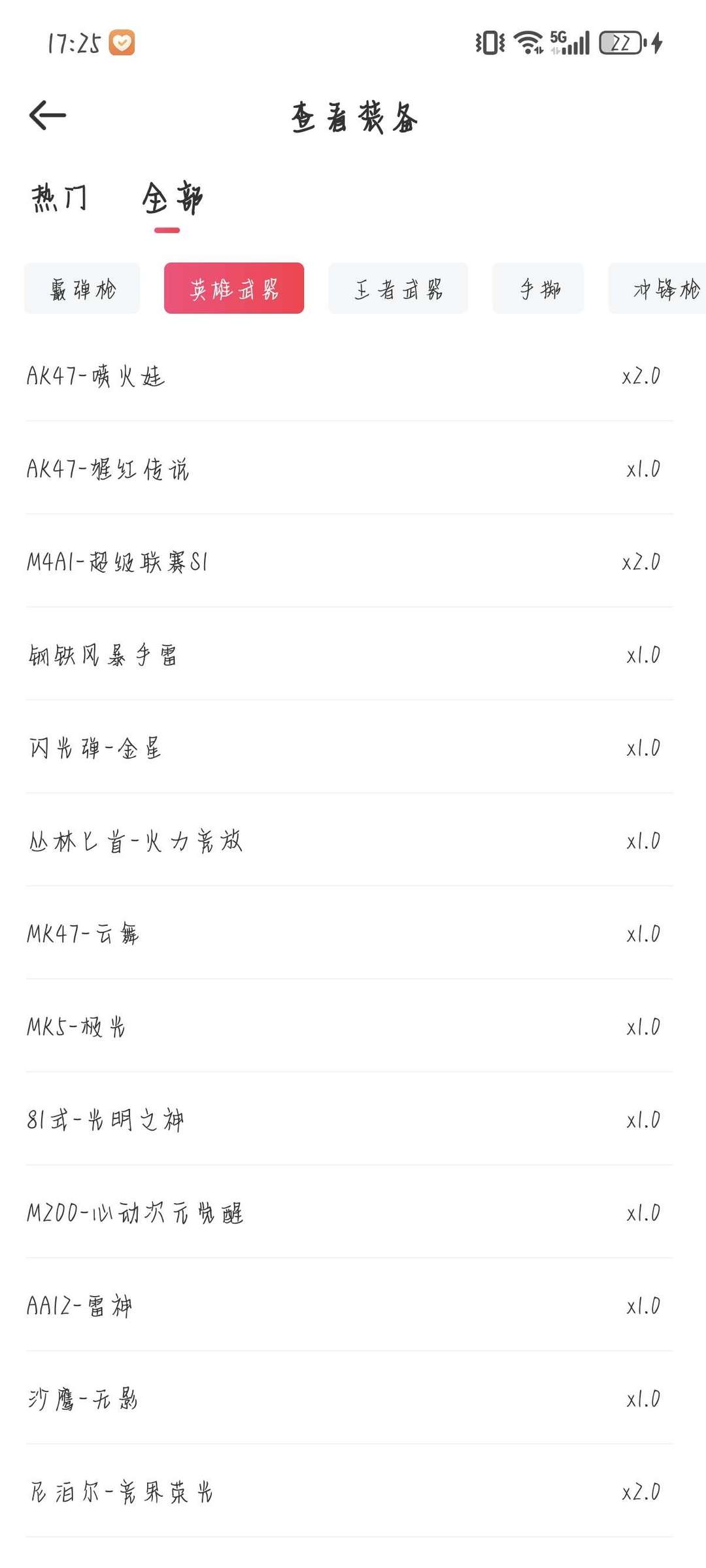Viewport: 706px width, 1568px height.
Task: Tap the AA12-雷神 item
Action: (349, 1305)
